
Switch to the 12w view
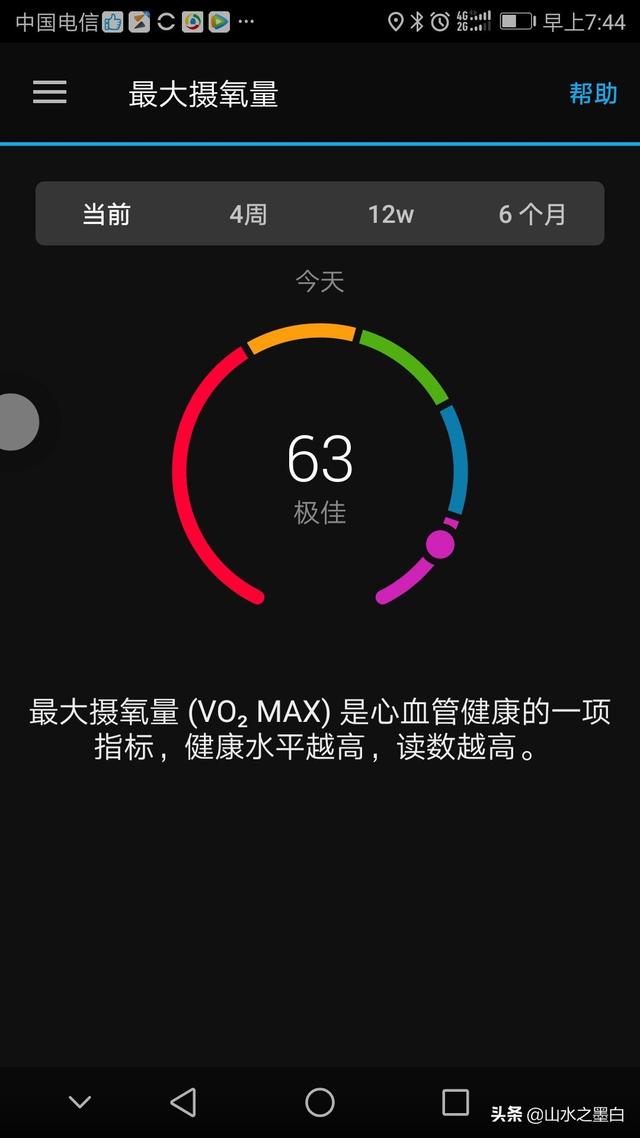pos(390,214)
